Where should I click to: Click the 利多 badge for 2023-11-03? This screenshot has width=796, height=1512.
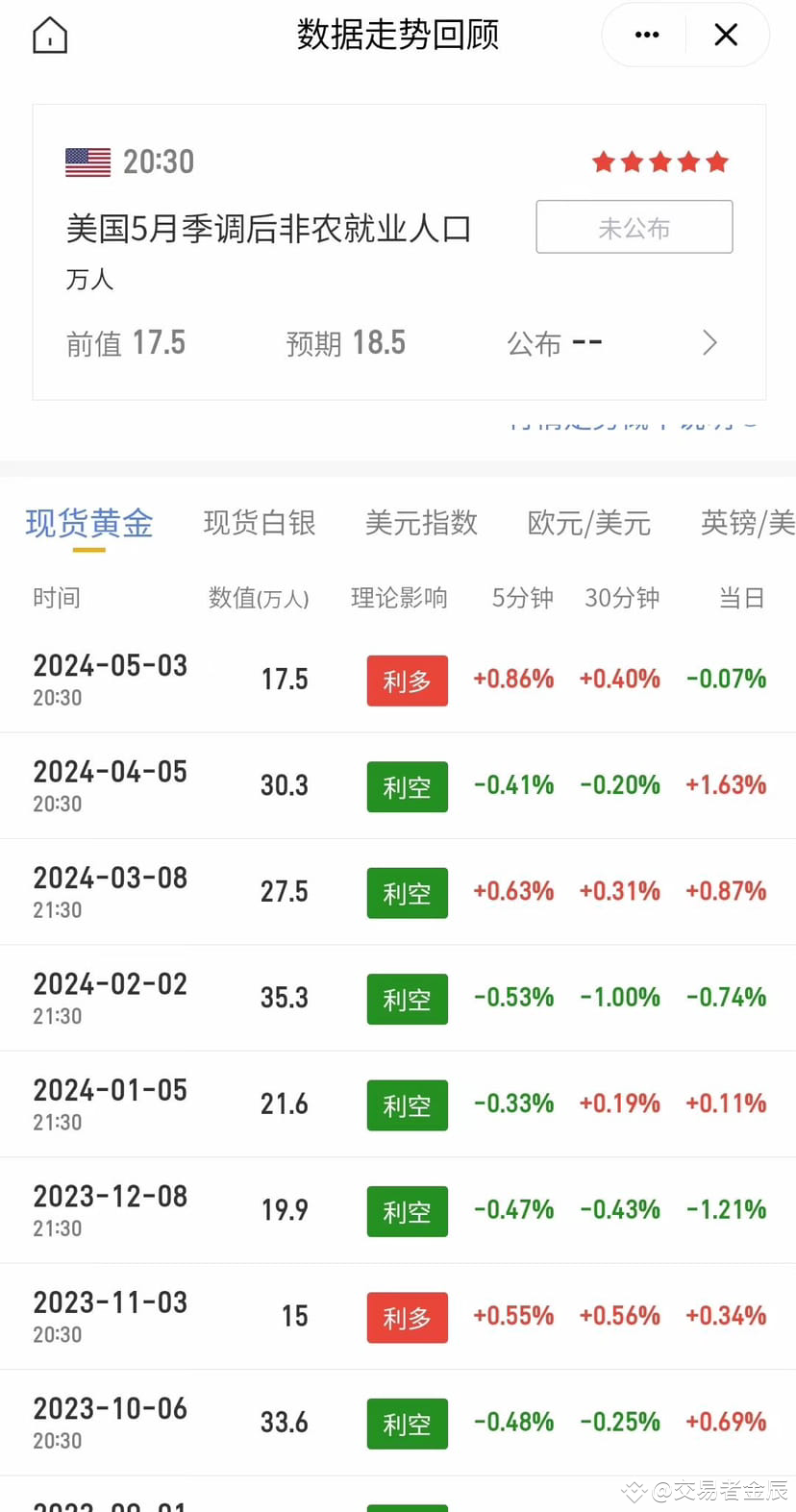407,1317
